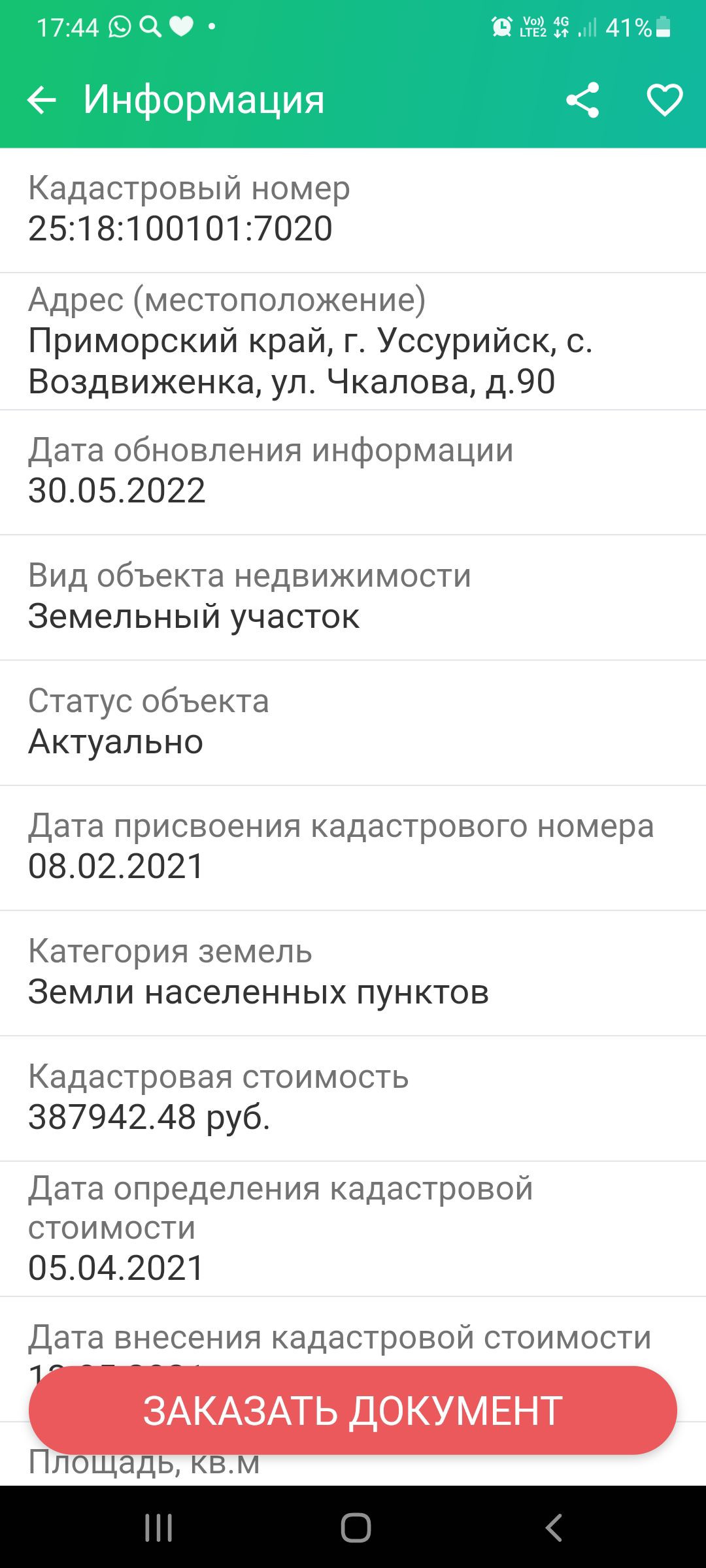Tap the ЗАКАЗАТЬ ДОКУМЕНТ button
This screenshot has height=1568, width=706.
click(x=353, y=1411)
